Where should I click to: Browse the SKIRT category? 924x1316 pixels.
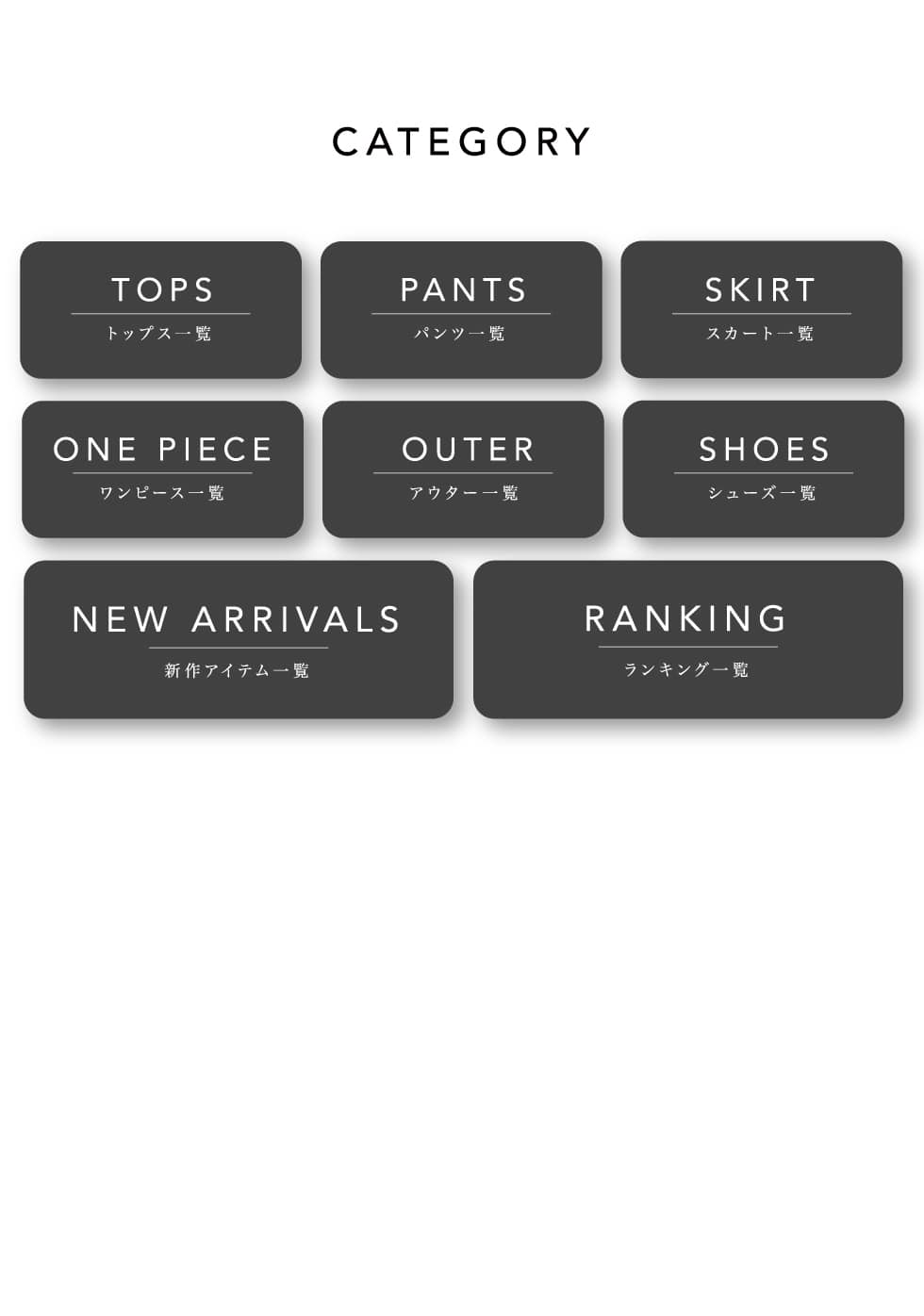click(761, 309)
